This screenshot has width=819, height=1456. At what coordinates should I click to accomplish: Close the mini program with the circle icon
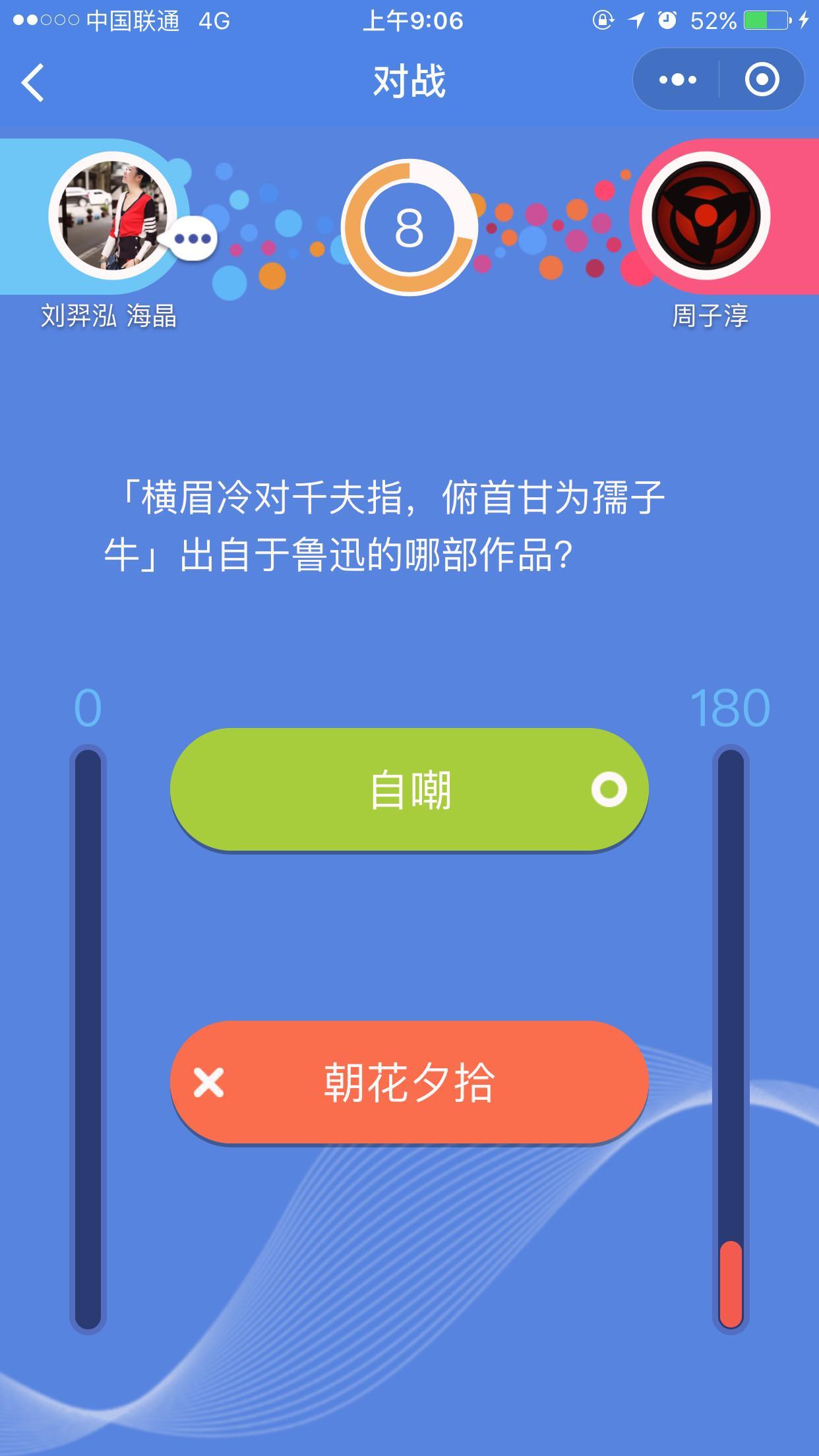(x=762, y=80)
